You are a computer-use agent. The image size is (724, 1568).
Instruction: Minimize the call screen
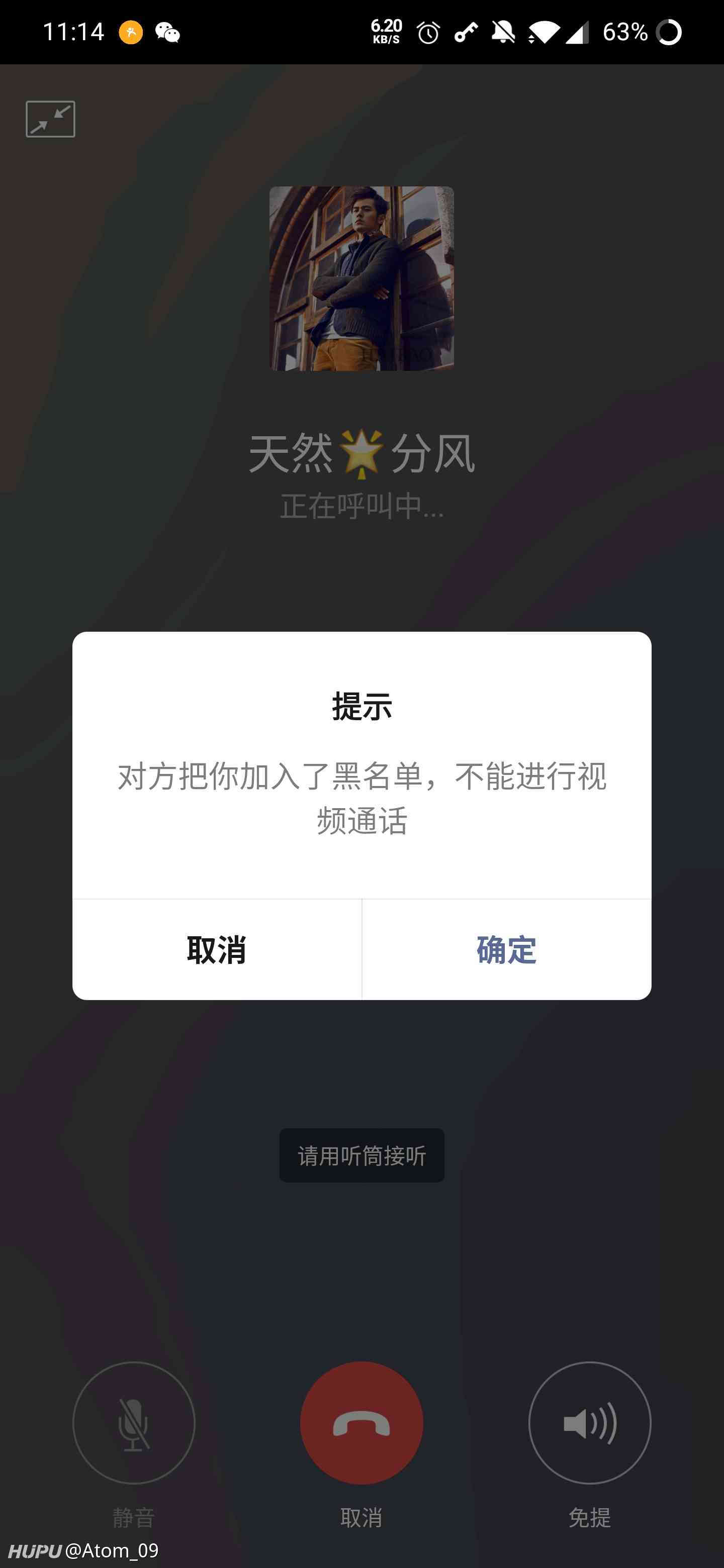51,119
